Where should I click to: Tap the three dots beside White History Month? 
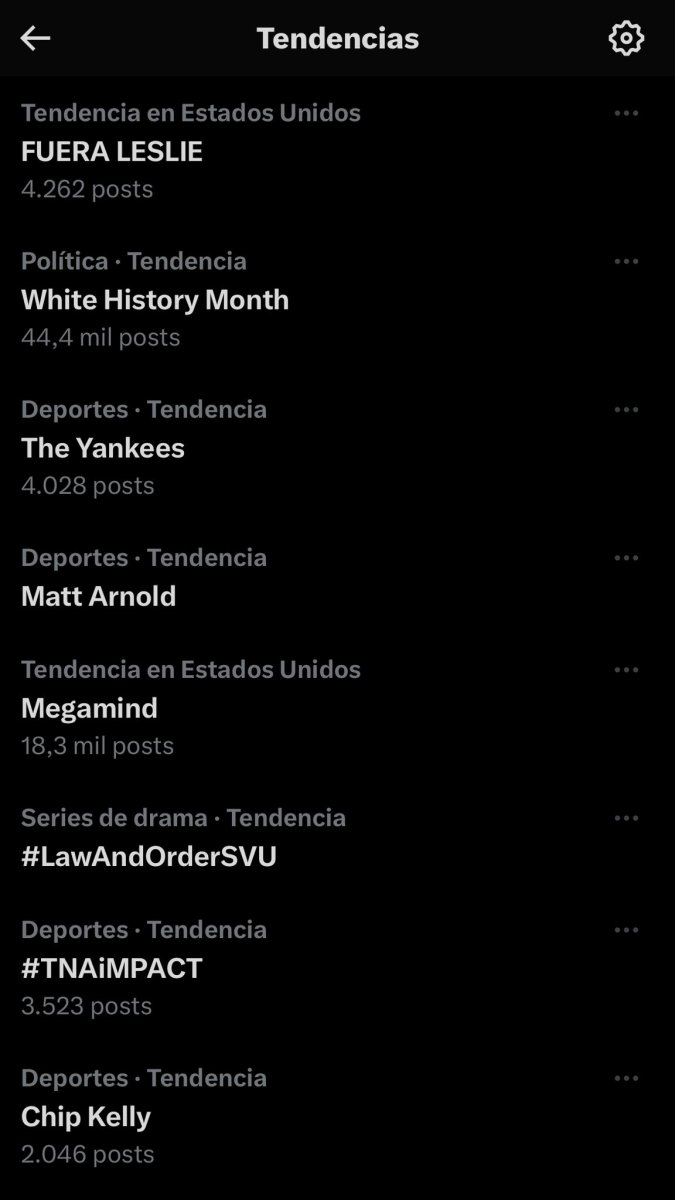pos(626,261)
